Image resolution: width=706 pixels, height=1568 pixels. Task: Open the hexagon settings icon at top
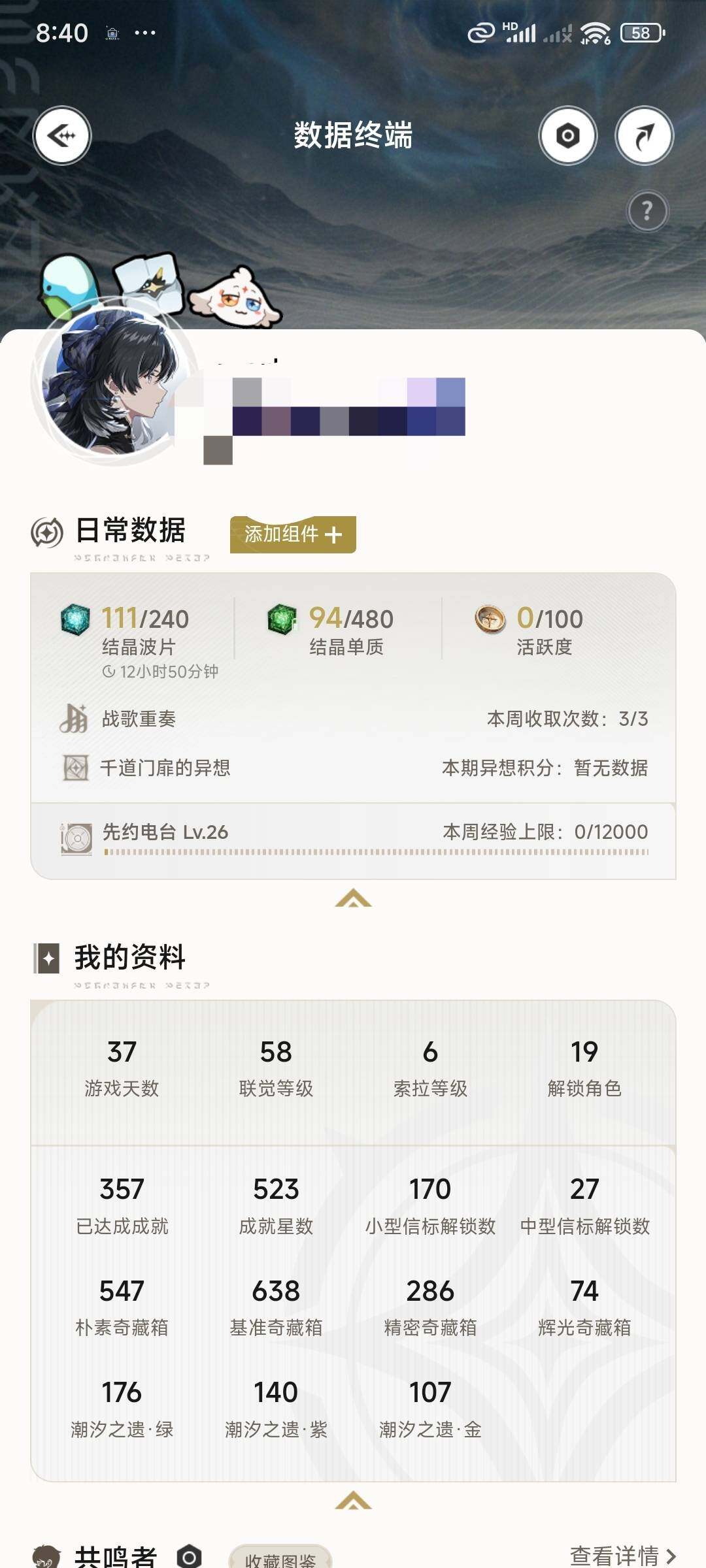click(567, 136)
